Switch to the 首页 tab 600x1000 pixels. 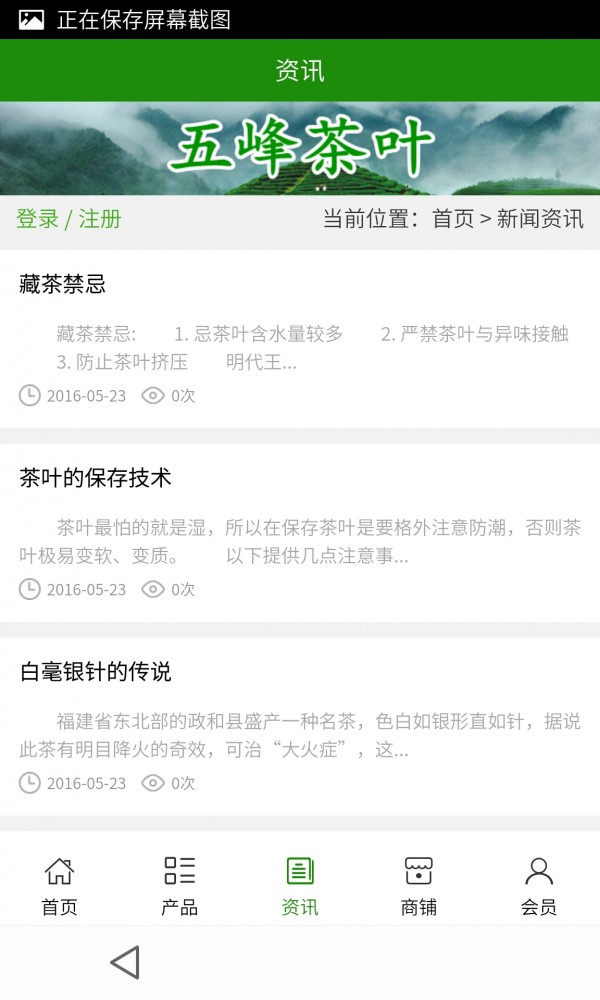tap(59, 885)
